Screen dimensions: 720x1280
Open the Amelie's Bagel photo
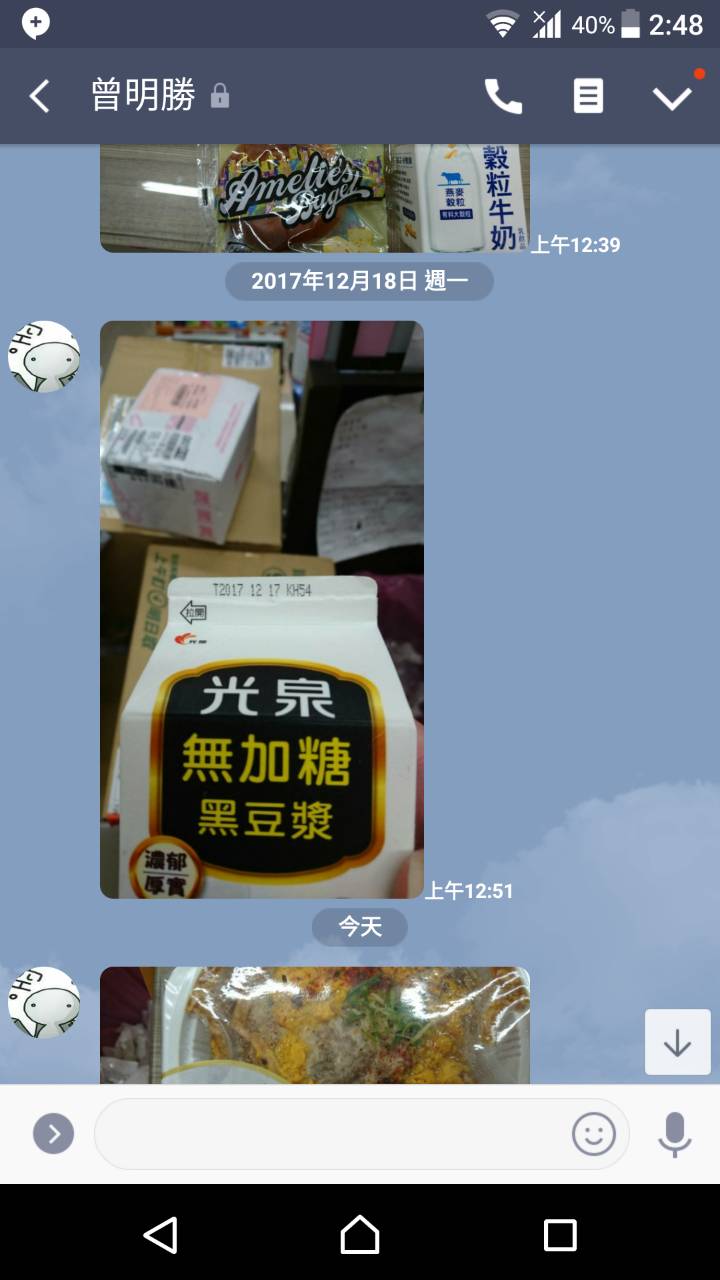(314, 198)
